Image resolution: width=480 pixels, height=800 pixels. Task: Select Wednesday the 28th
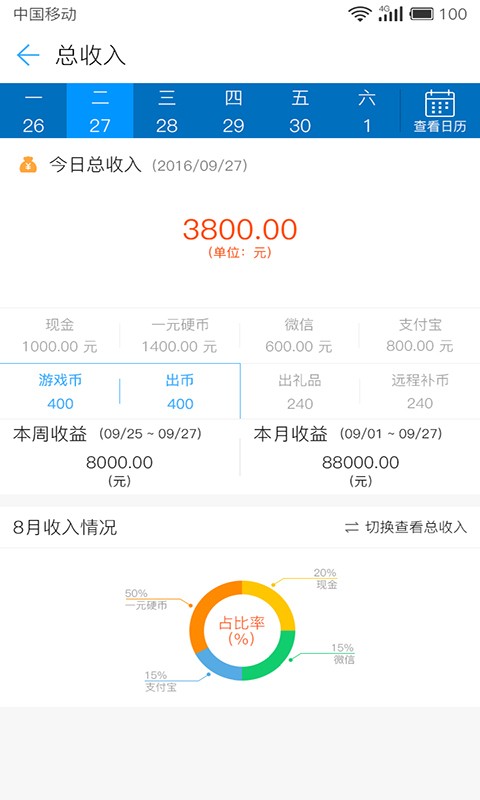167,111
